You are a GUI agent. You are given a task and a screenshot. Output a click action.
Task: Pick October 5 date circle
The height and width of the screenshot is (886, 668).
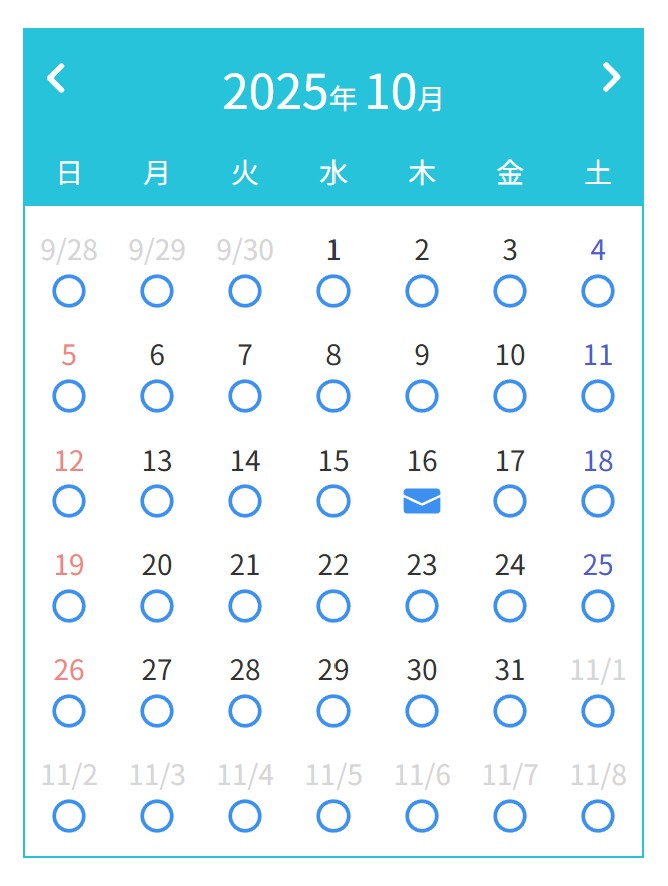click(69, 396)
